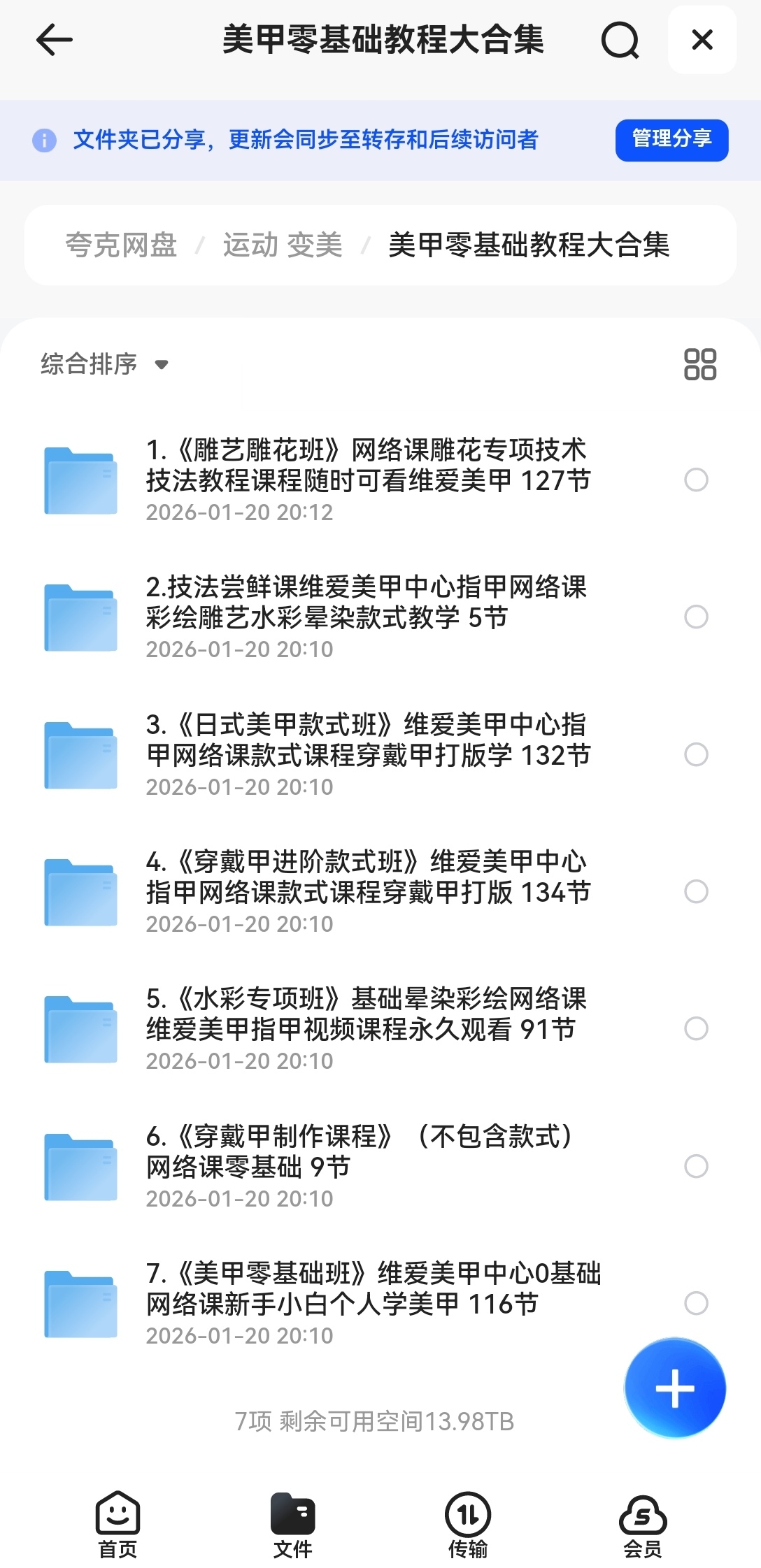Screen dimensions: 761x1568
Task: Select the 4.《穿戴甲进阶款式班》 folder circle
Action: [x=696, y=891]
